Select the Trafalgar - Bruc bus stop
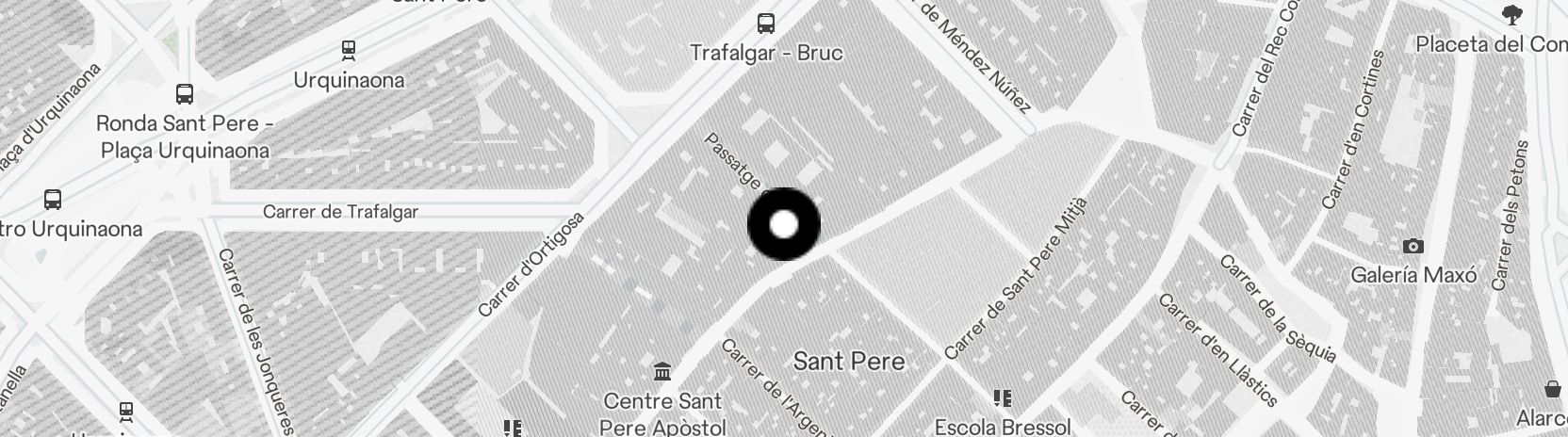The image size is (1568, 437). [x=766, y=24]
